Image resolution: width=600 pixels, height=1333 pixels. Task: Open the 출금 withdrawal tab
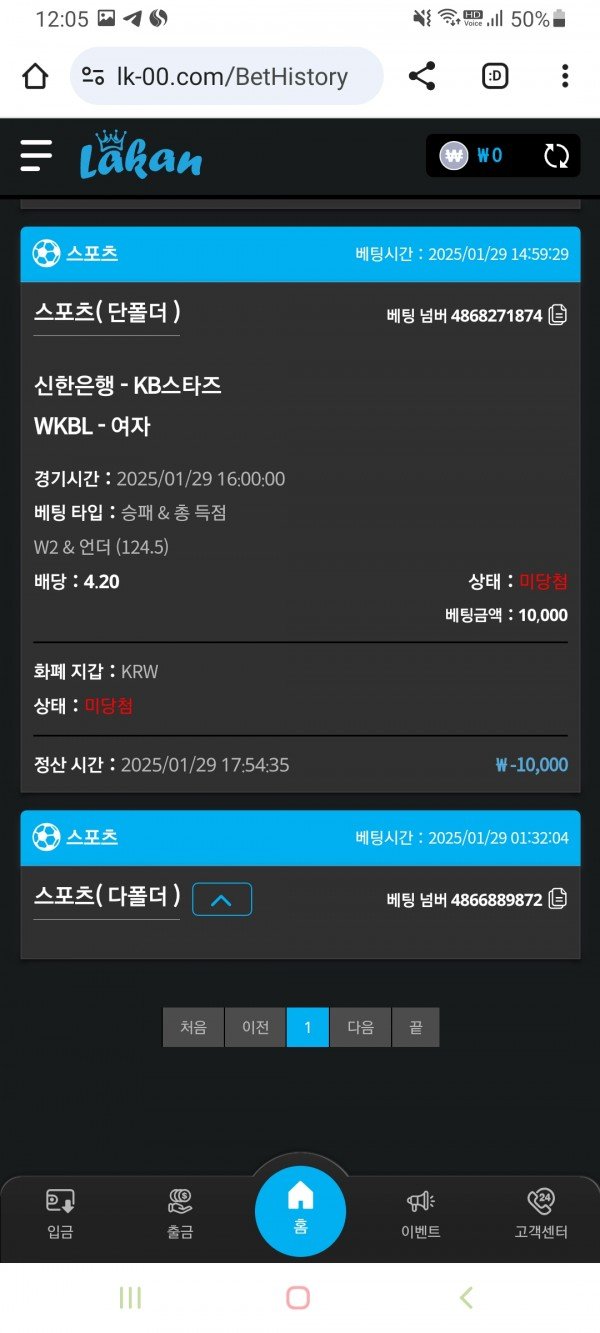[180, 1213]
